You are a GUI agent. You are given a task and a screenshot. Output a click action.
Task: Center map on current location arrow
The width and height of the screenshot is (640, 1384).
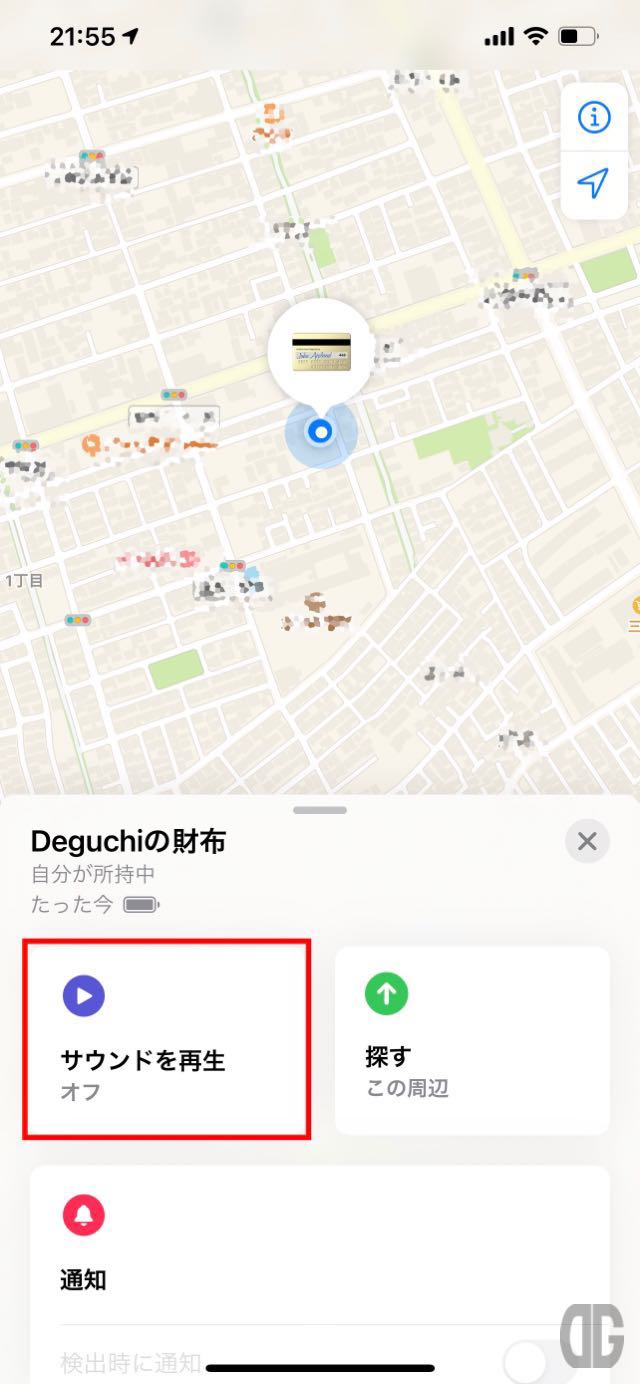pyautogui.click(x=594, y=183)
